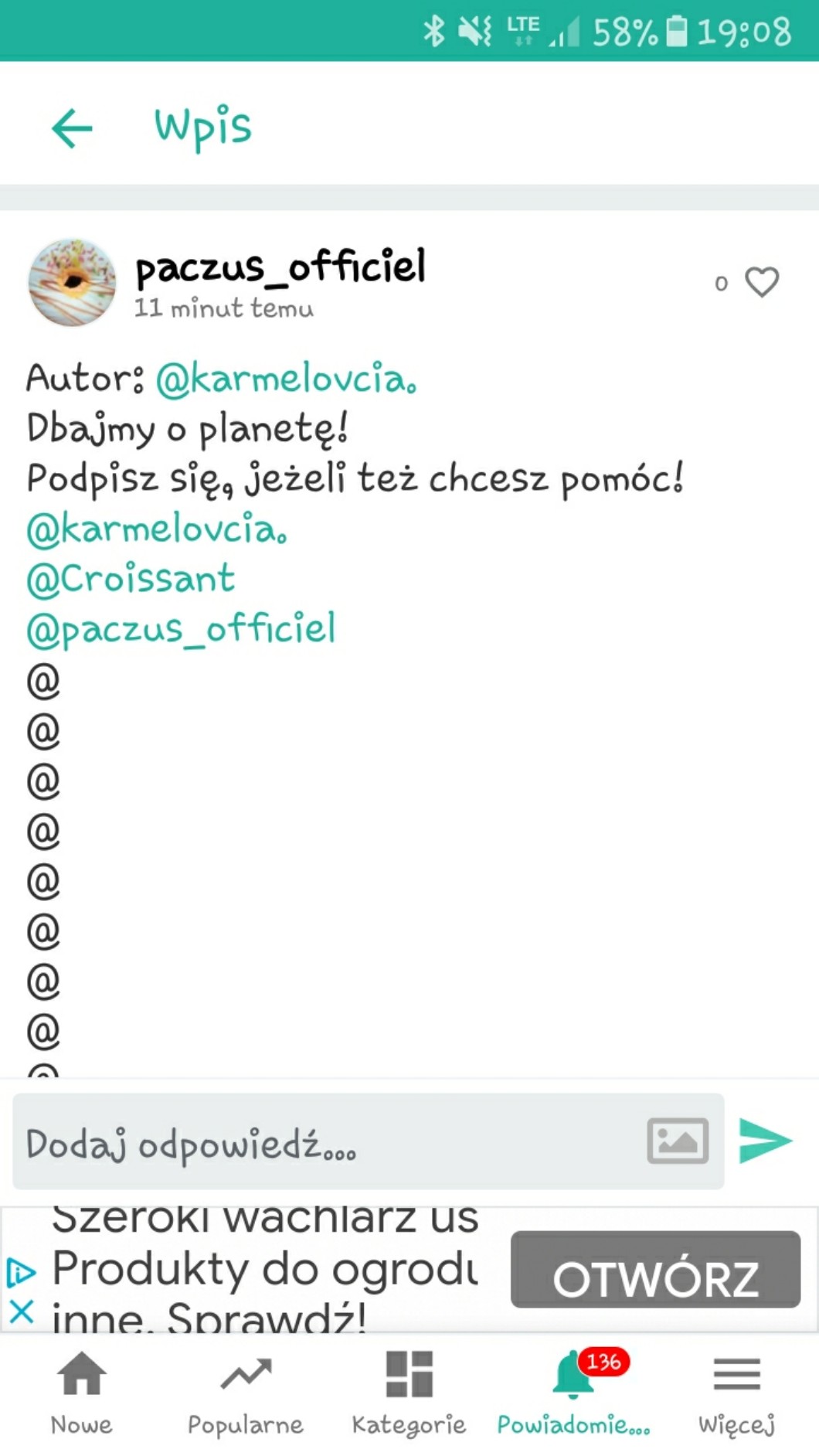Attach an image to the reply
The width and height of the screenshot is (819, 1456).
[677, 1141]
